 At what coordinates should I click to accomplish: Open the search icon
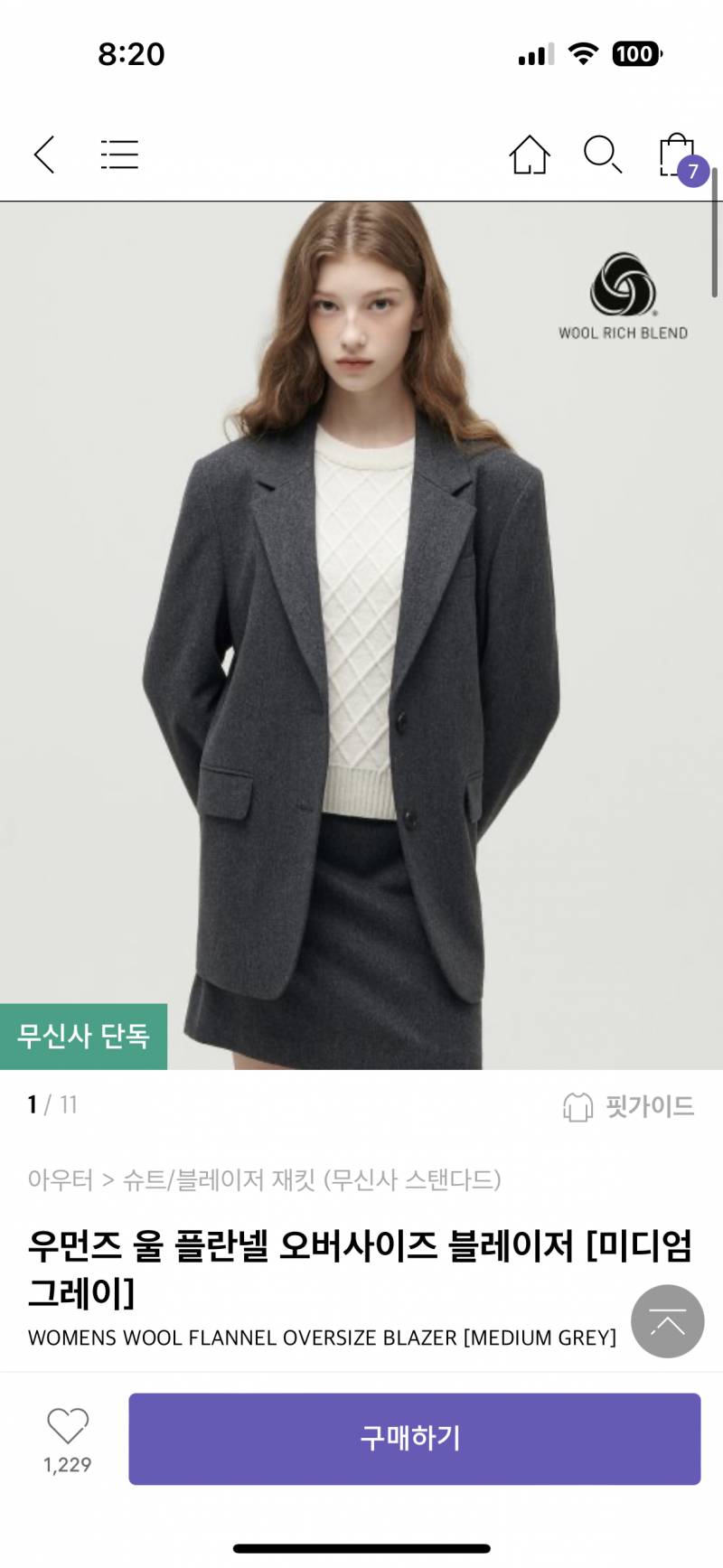tap(602, 154)
